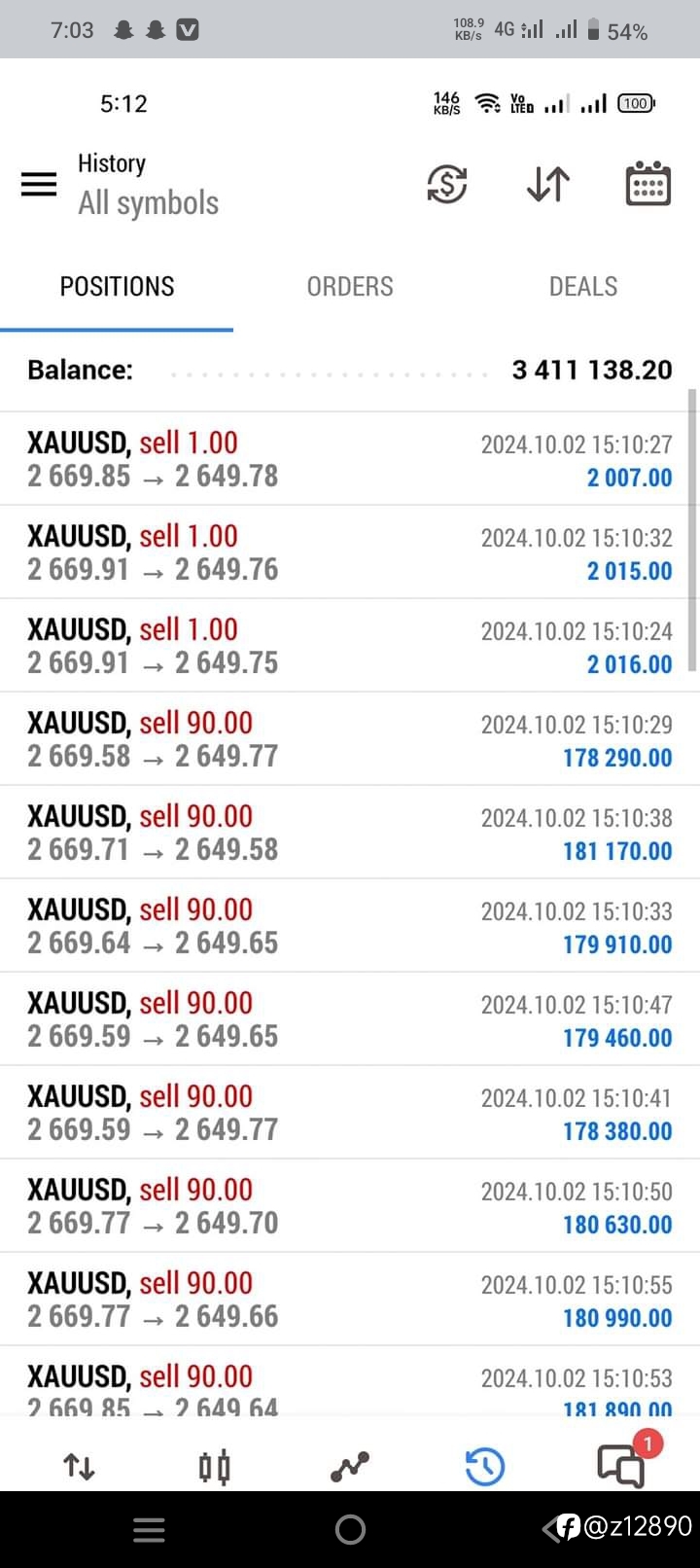
Task: Open the trade tab with line graph icon
Action: point(350,1467)
